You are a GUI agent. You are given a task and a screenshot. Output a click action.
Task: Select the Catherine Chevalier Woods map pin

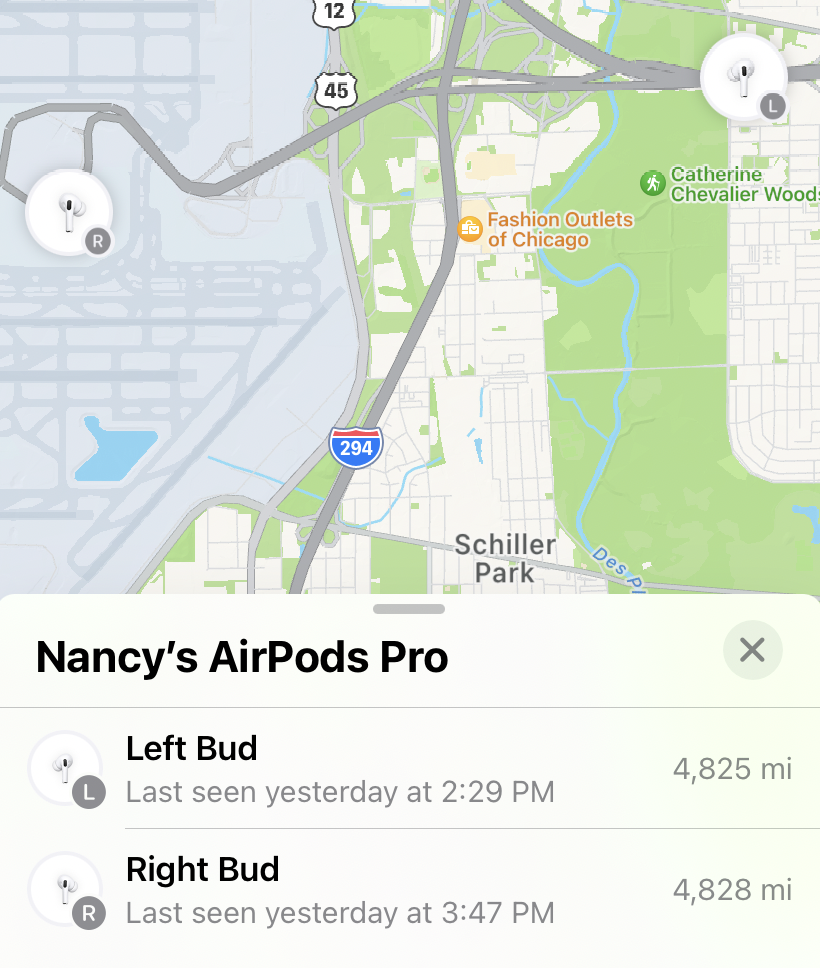coord(653,183)
